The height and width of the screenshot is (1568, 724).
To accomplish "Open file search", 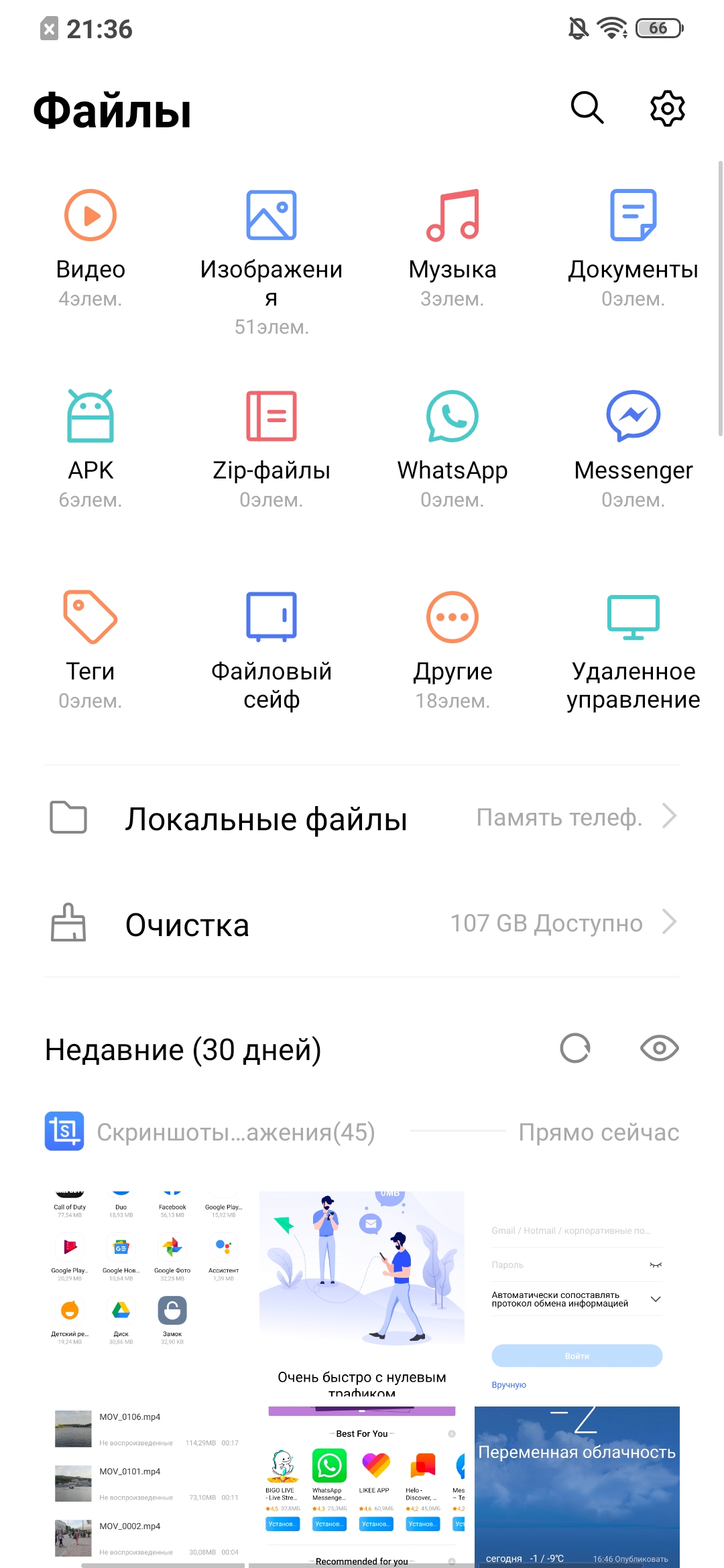I will pos(587,108).
